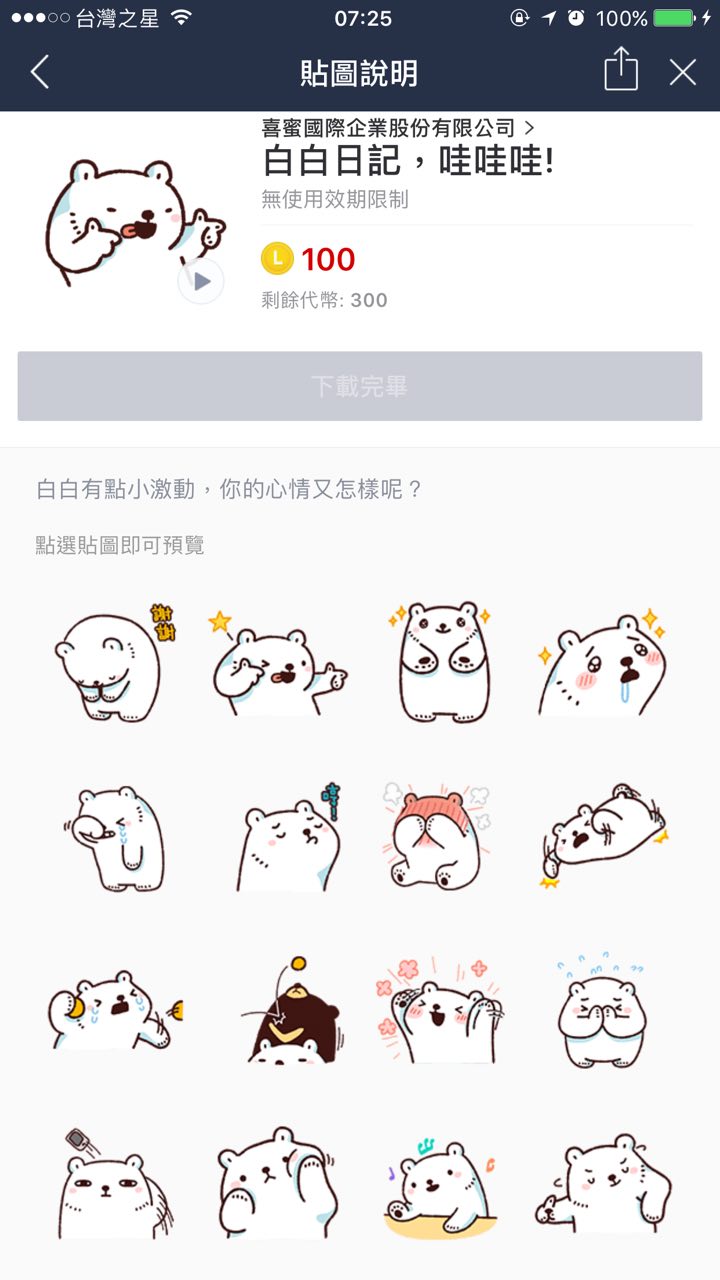This screenshot has height=1280, width=720.
Task: Preview the drooling bear with sparkles sticker
Action: (602, 662)
